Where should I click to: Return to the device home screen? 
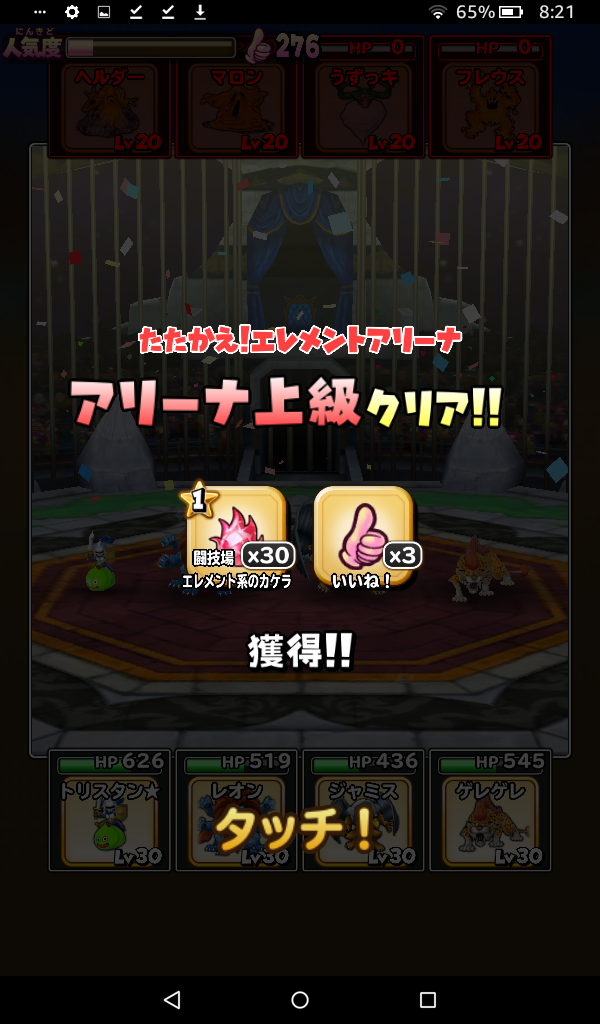pyautogui.click(x=300, y=999)
